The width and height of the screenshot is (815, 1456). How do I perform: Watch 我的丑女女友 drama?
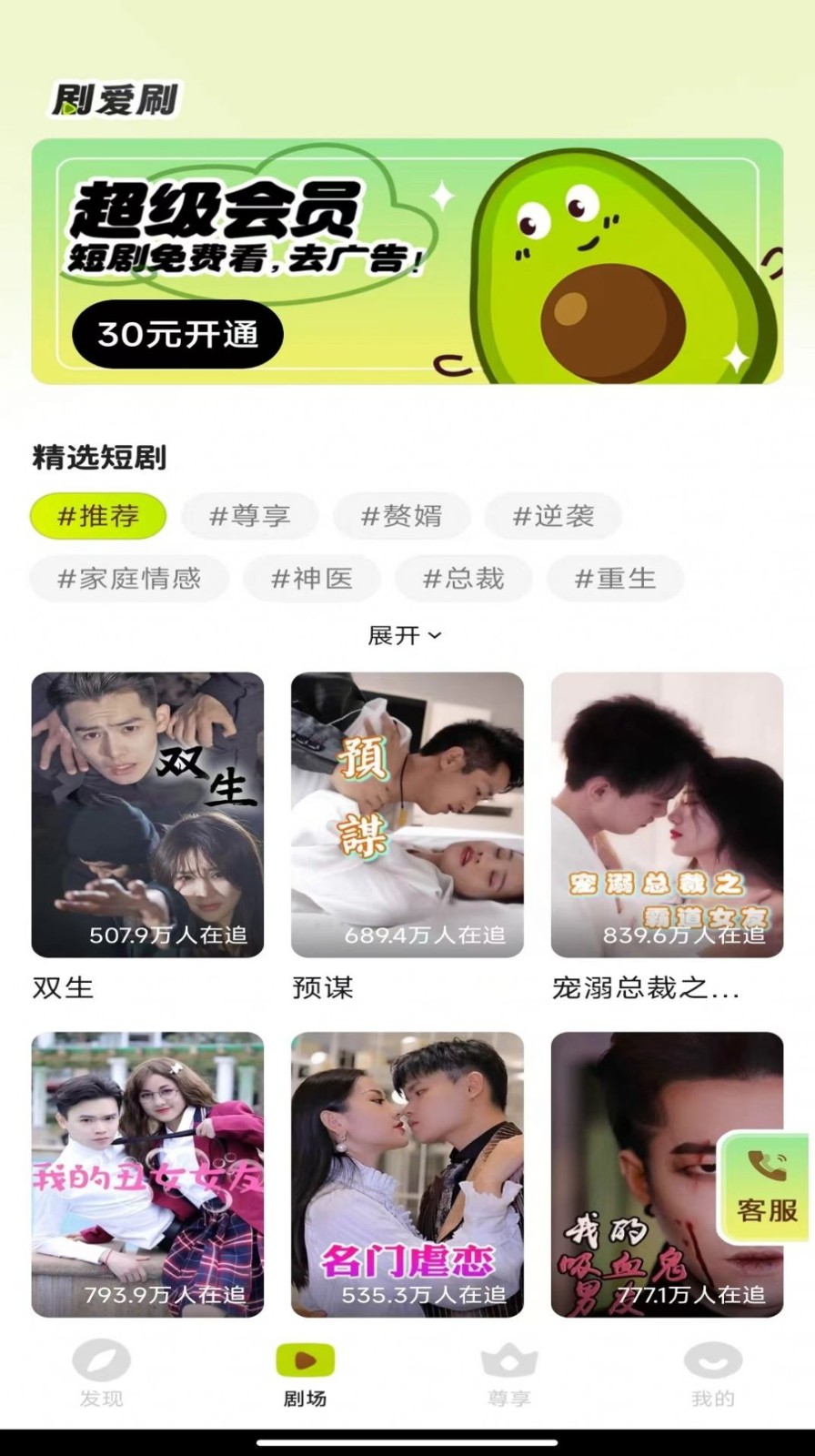pos(147,1174)
